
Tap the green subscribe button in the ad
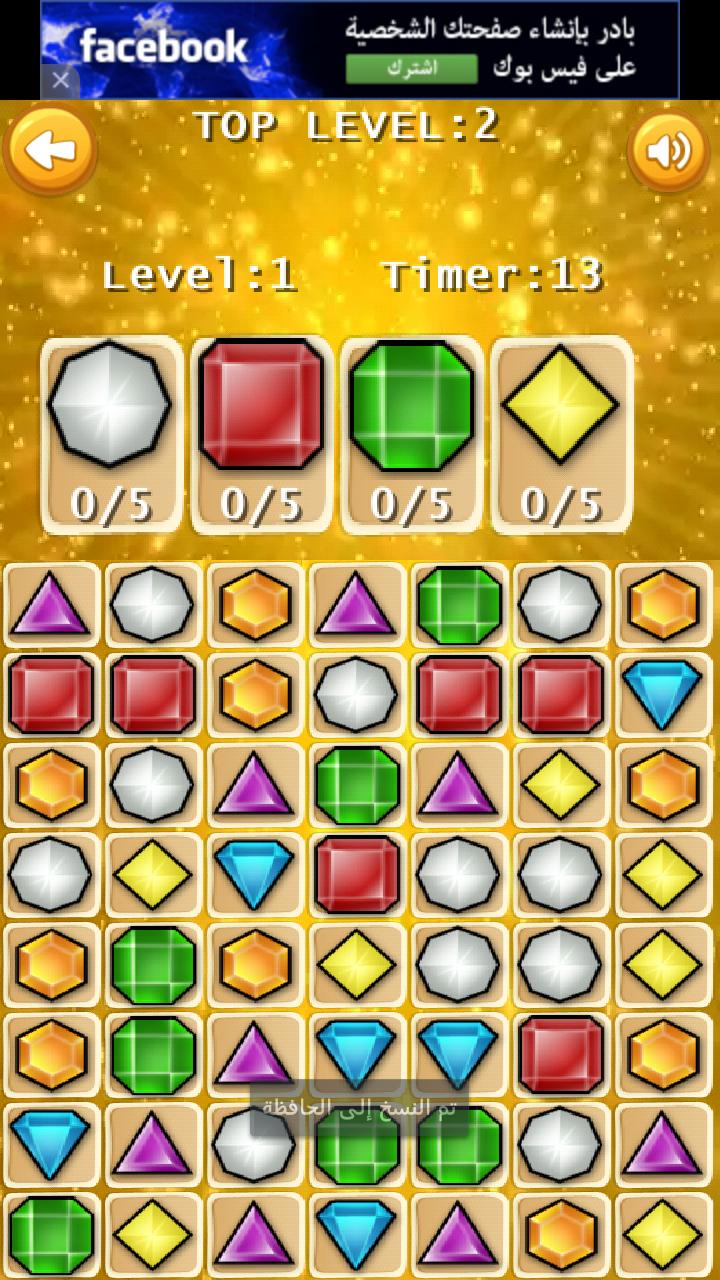pos(411,69)
